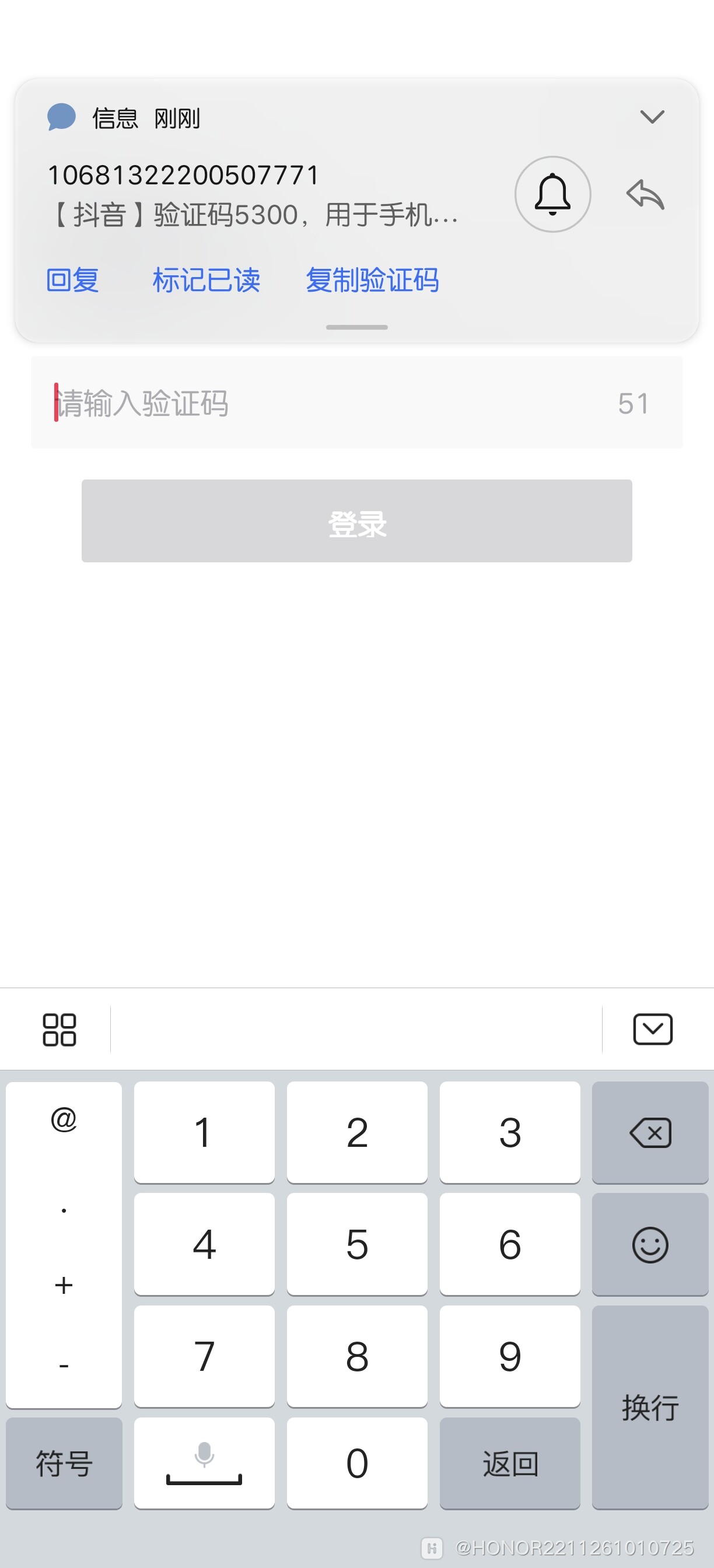
Task: Tap the 登录 login button
Action: pos(356,521)
